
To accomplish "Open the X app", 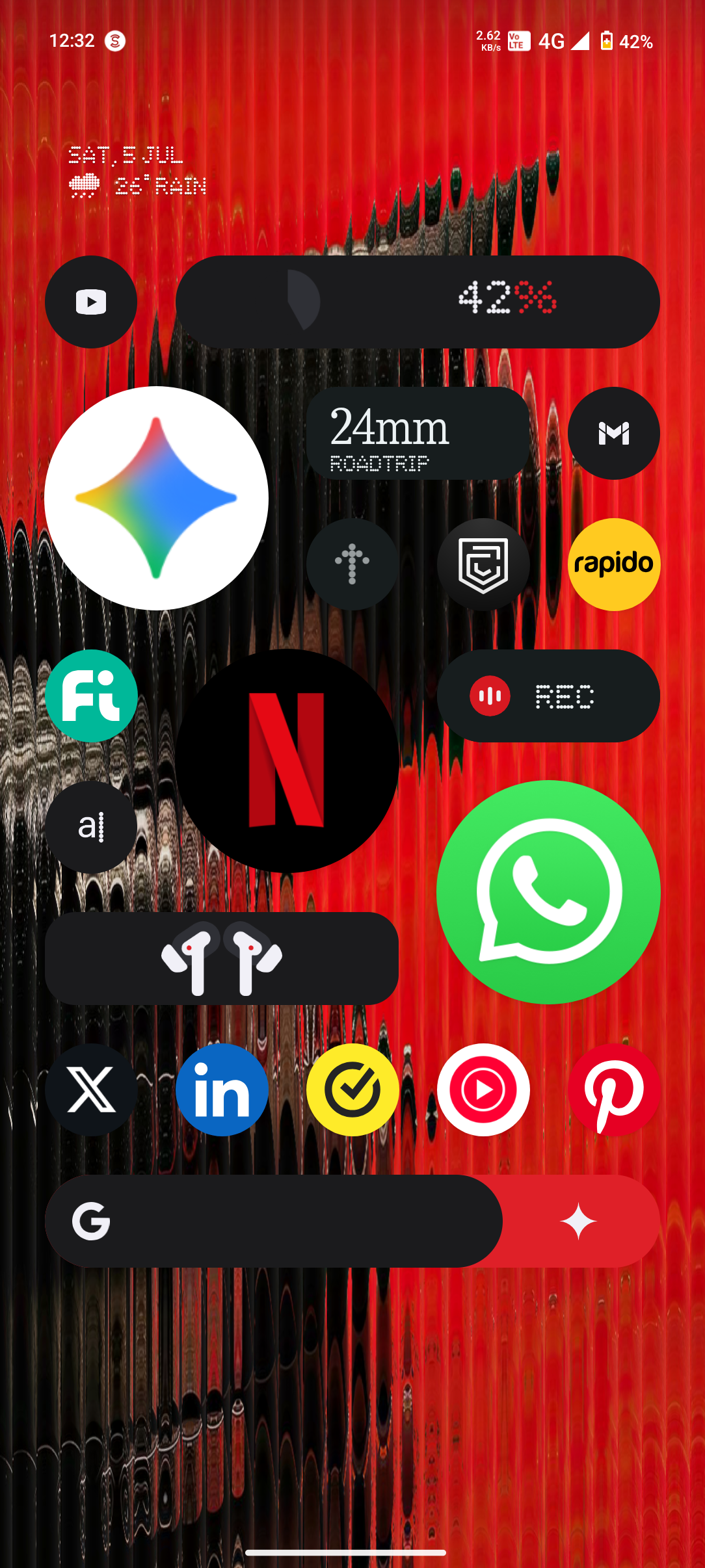I will 91,1090.
